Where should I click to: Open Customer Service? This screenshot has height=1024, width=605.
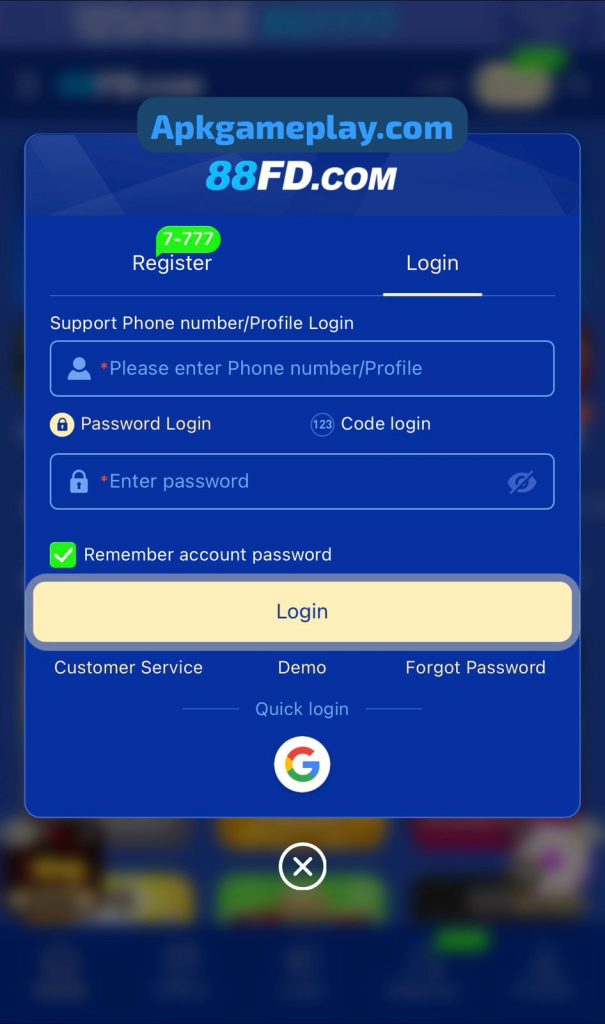pos(128,668)
